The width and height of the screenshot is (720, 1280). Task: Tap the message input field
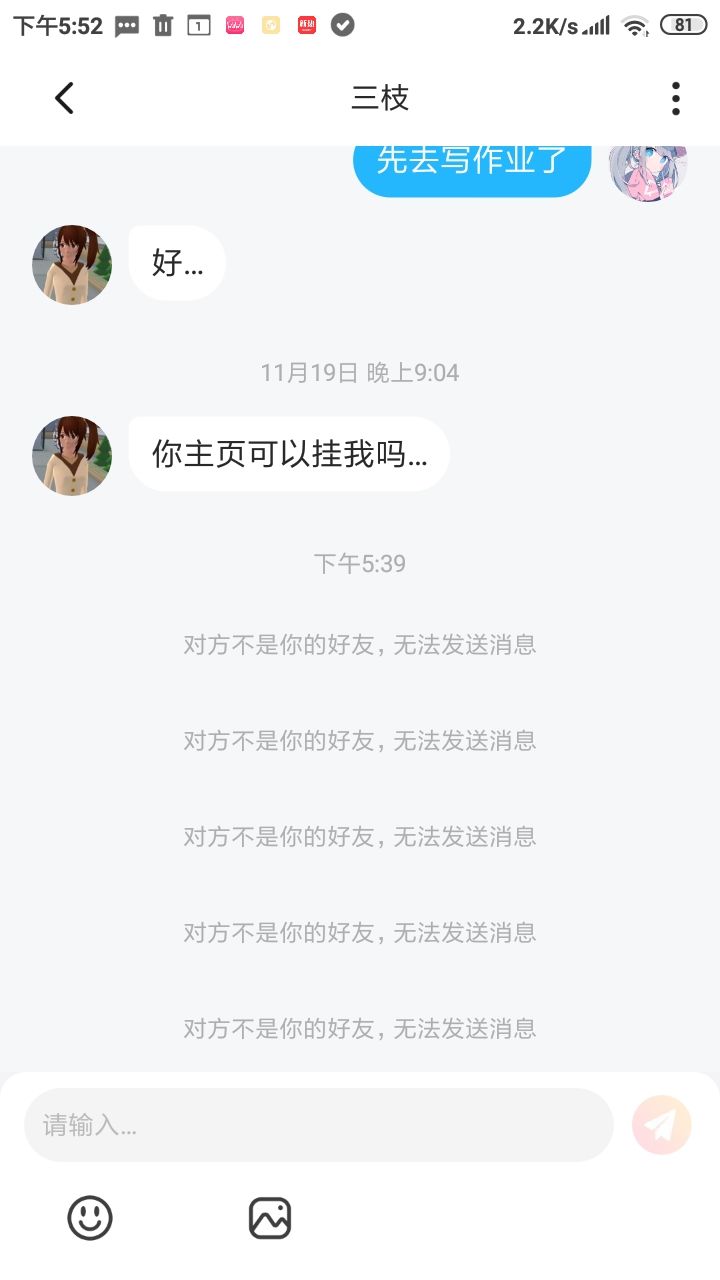318,1125
